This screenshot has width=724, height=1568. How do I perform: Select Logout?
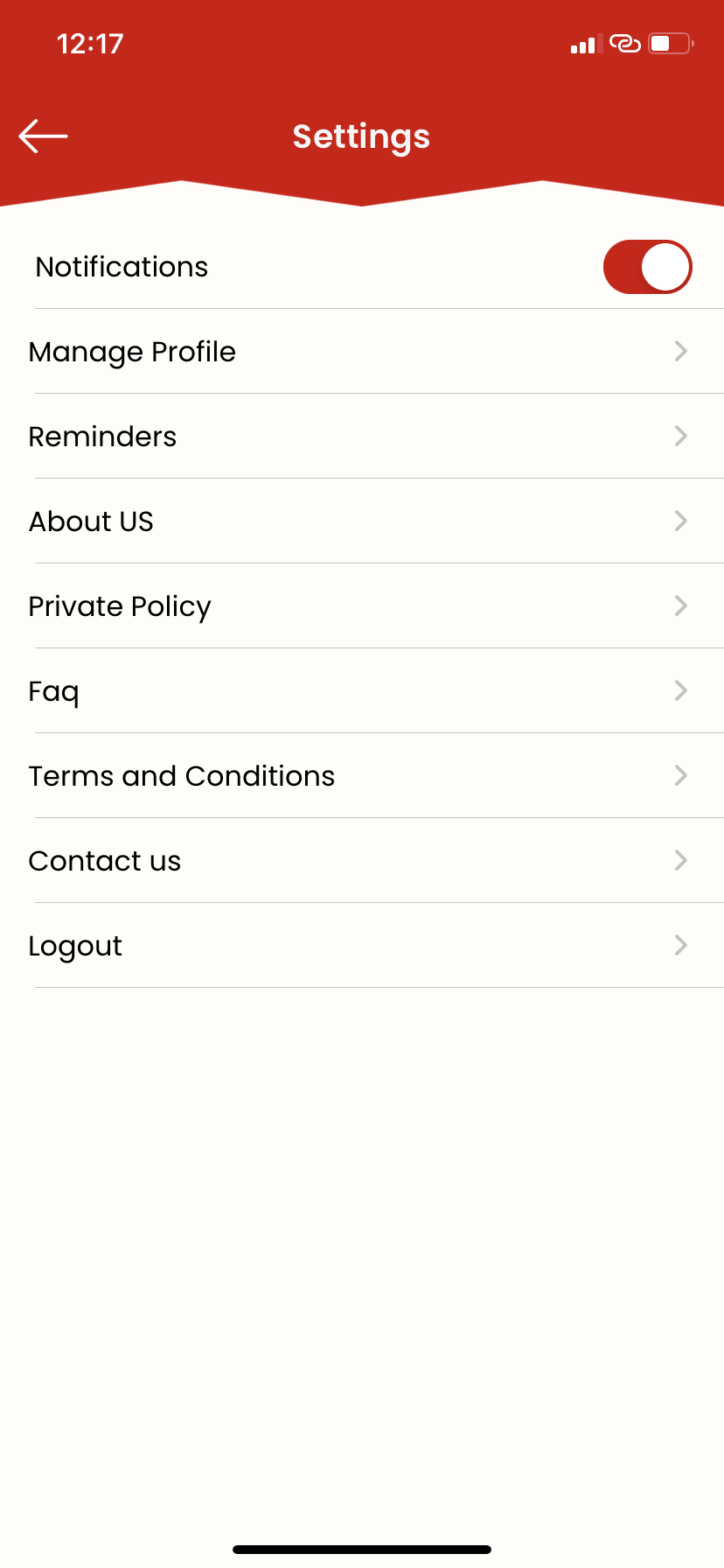click(x=362, y=946)
